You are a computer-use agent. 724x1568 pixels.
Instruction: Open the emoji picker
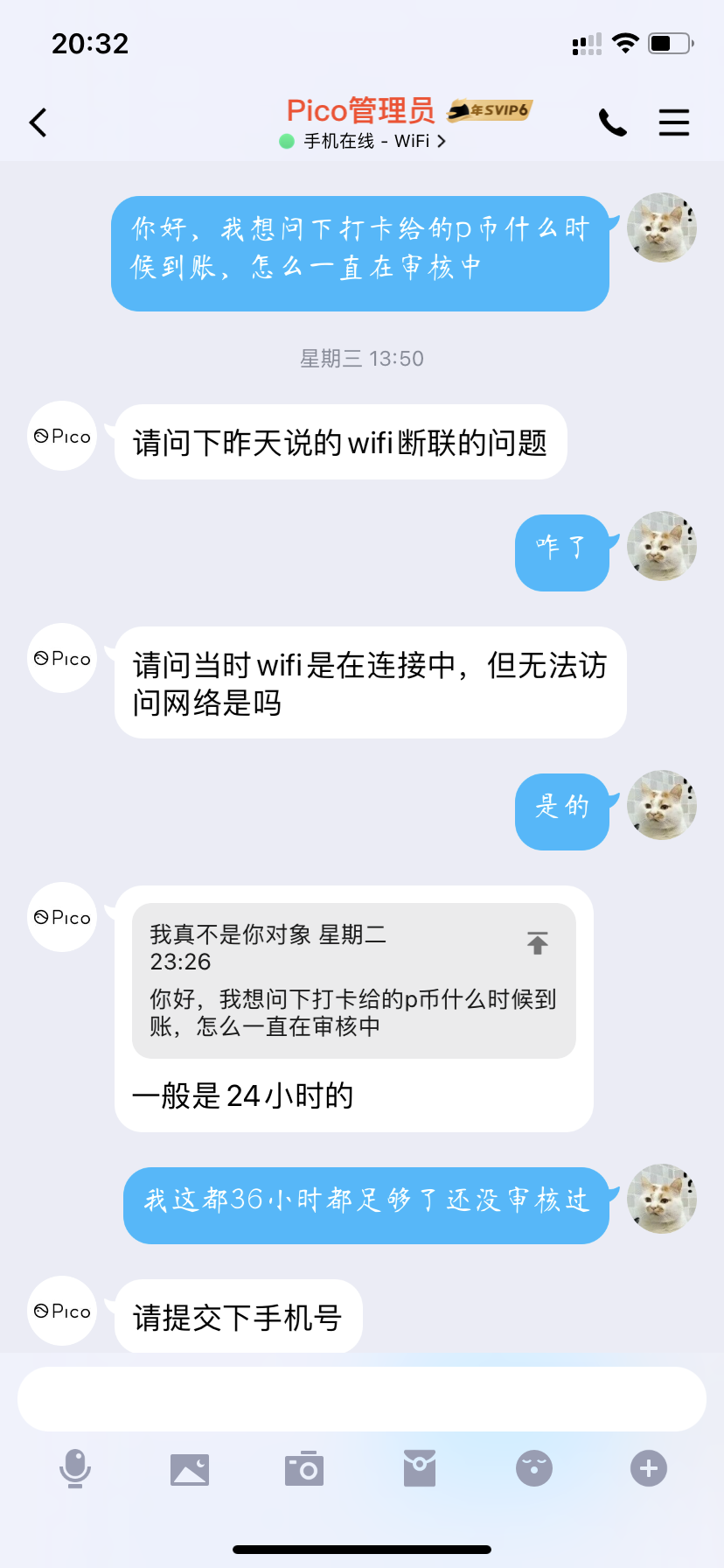click(534, 1468)
